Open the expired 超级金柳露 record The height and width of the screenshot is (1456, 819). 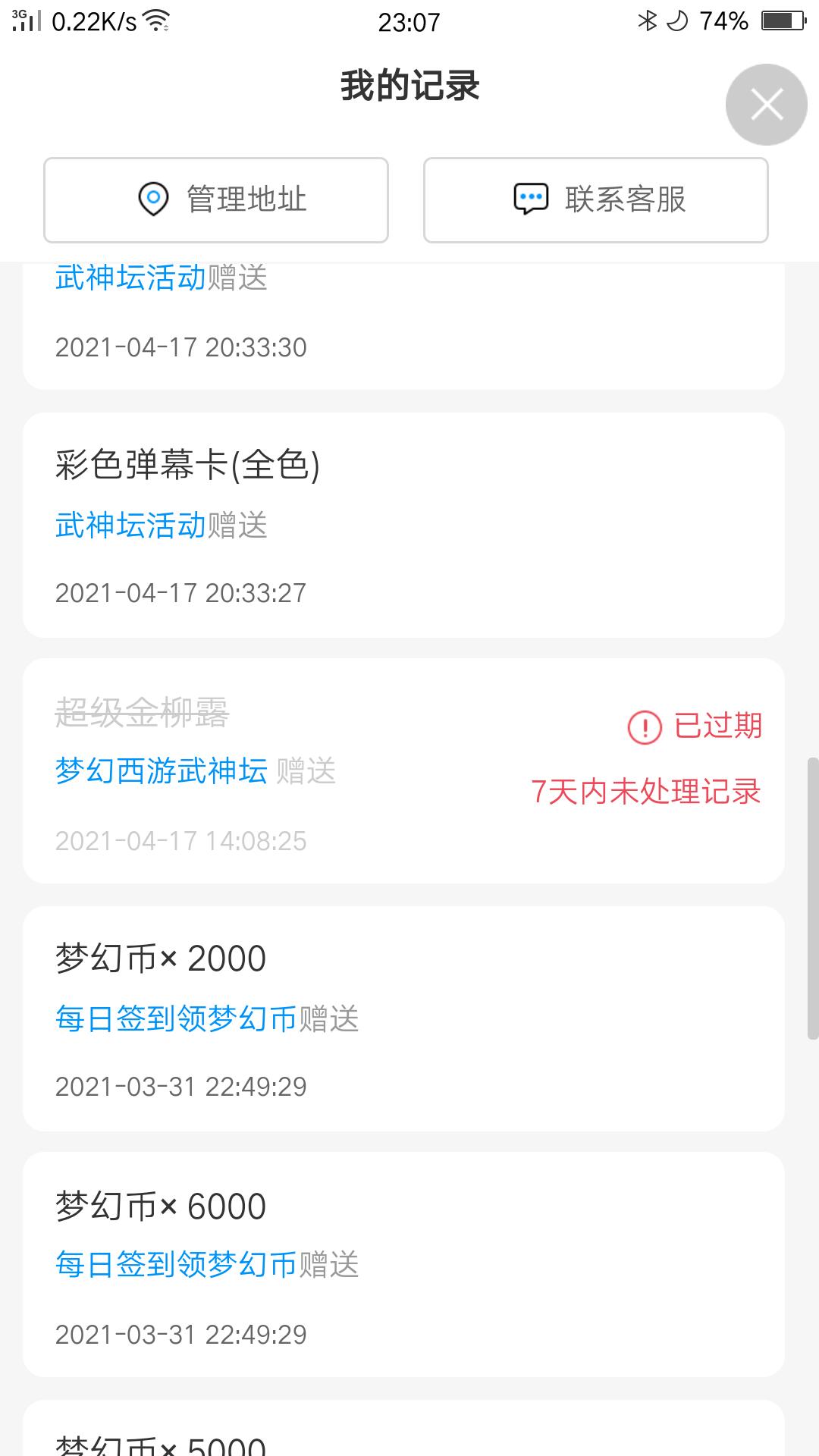tap(403, 770)
